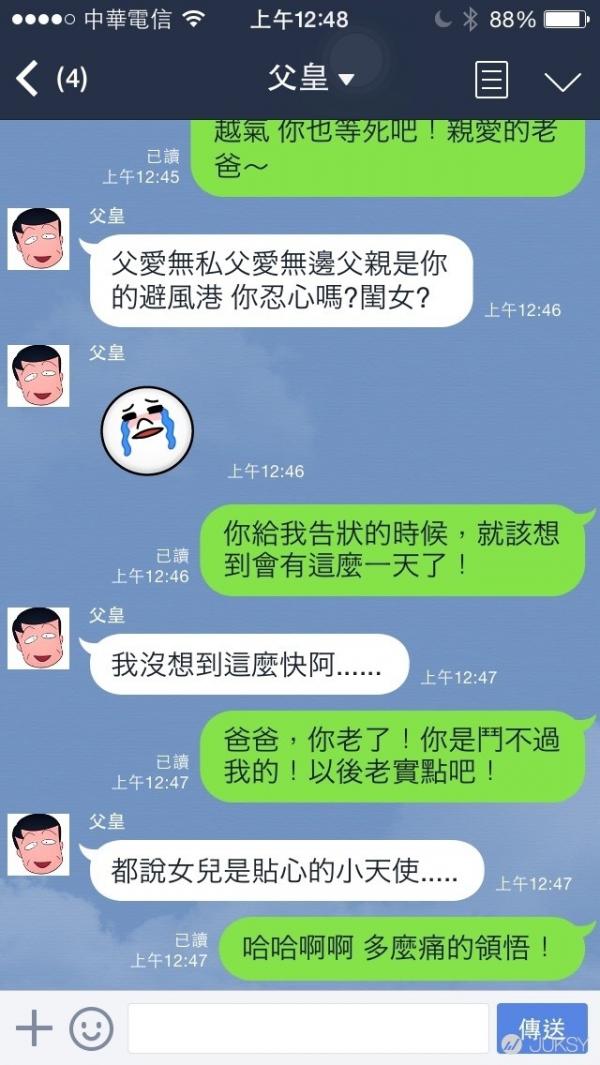Go back to the chat list
Viewport: 600px width, 1065px height.
[30, 79]
